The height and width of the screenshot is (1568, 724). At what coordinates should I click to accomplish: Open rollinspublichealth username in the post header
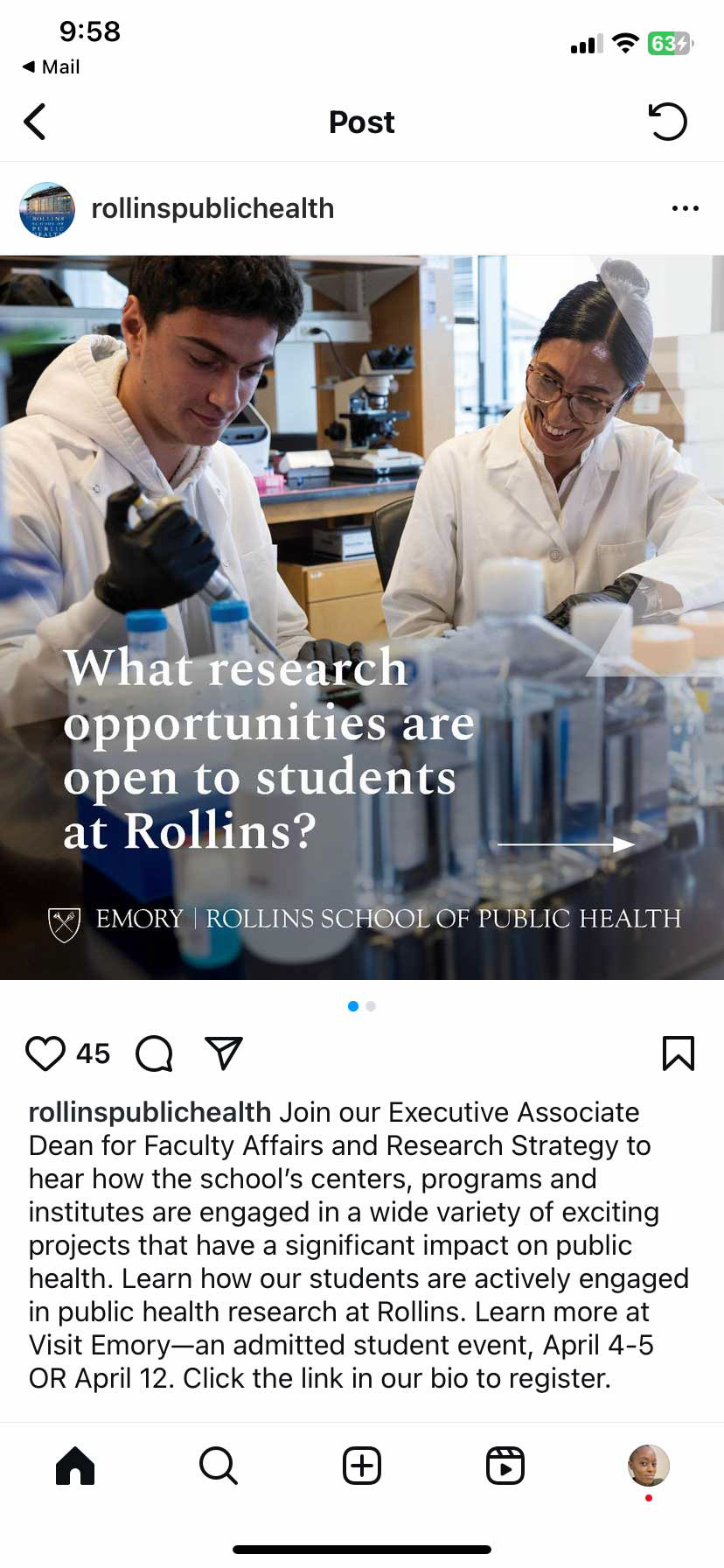click(x=212, y=208)
